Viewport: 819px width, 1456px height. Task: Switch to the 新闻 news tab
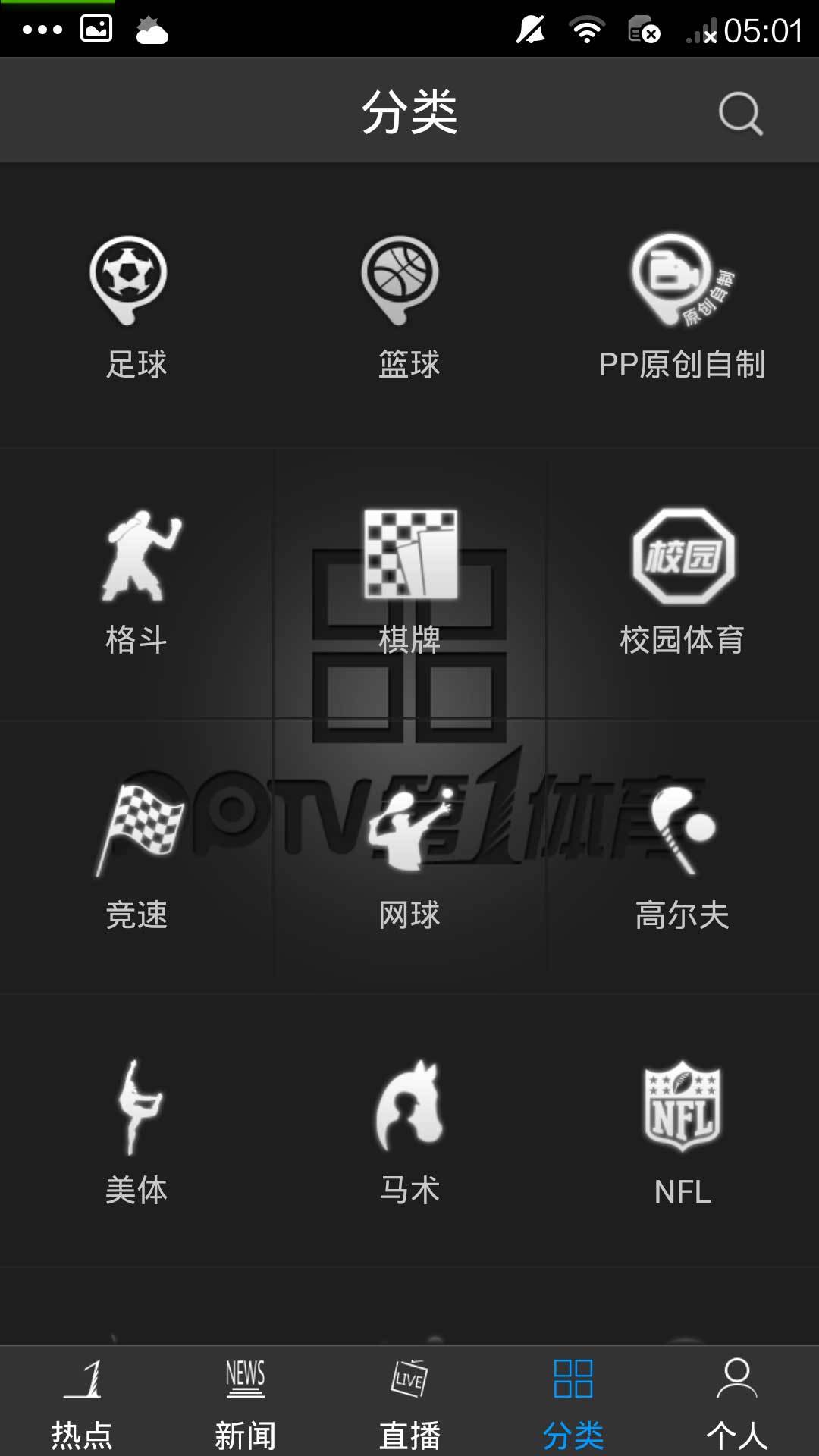point(246,1401)
